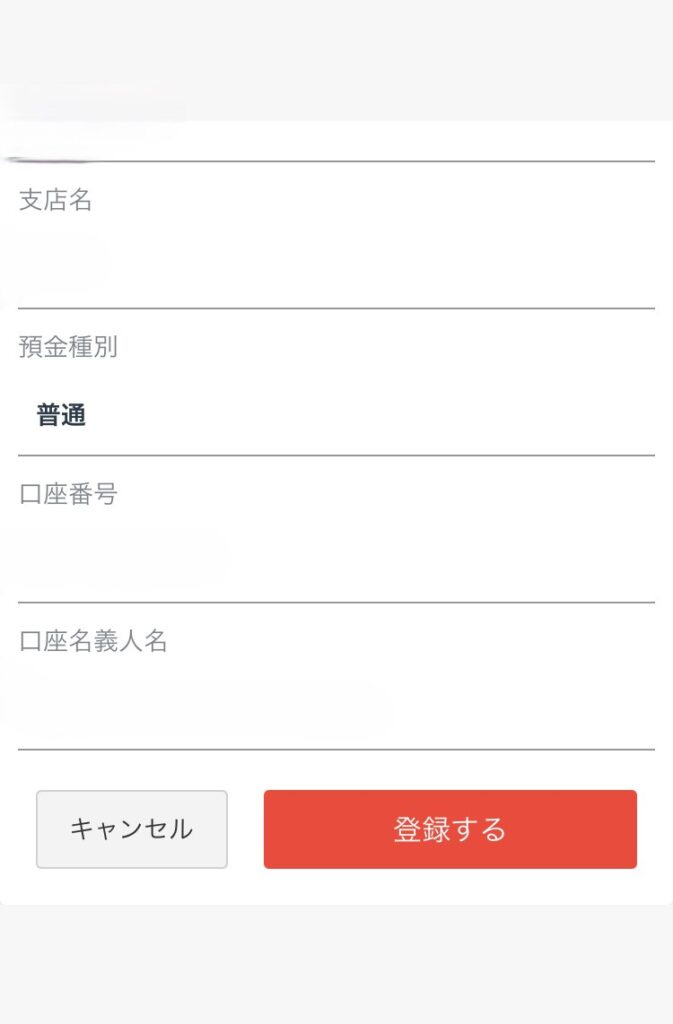
Task: Tap the キャンセル button
Action: point(131,829)
